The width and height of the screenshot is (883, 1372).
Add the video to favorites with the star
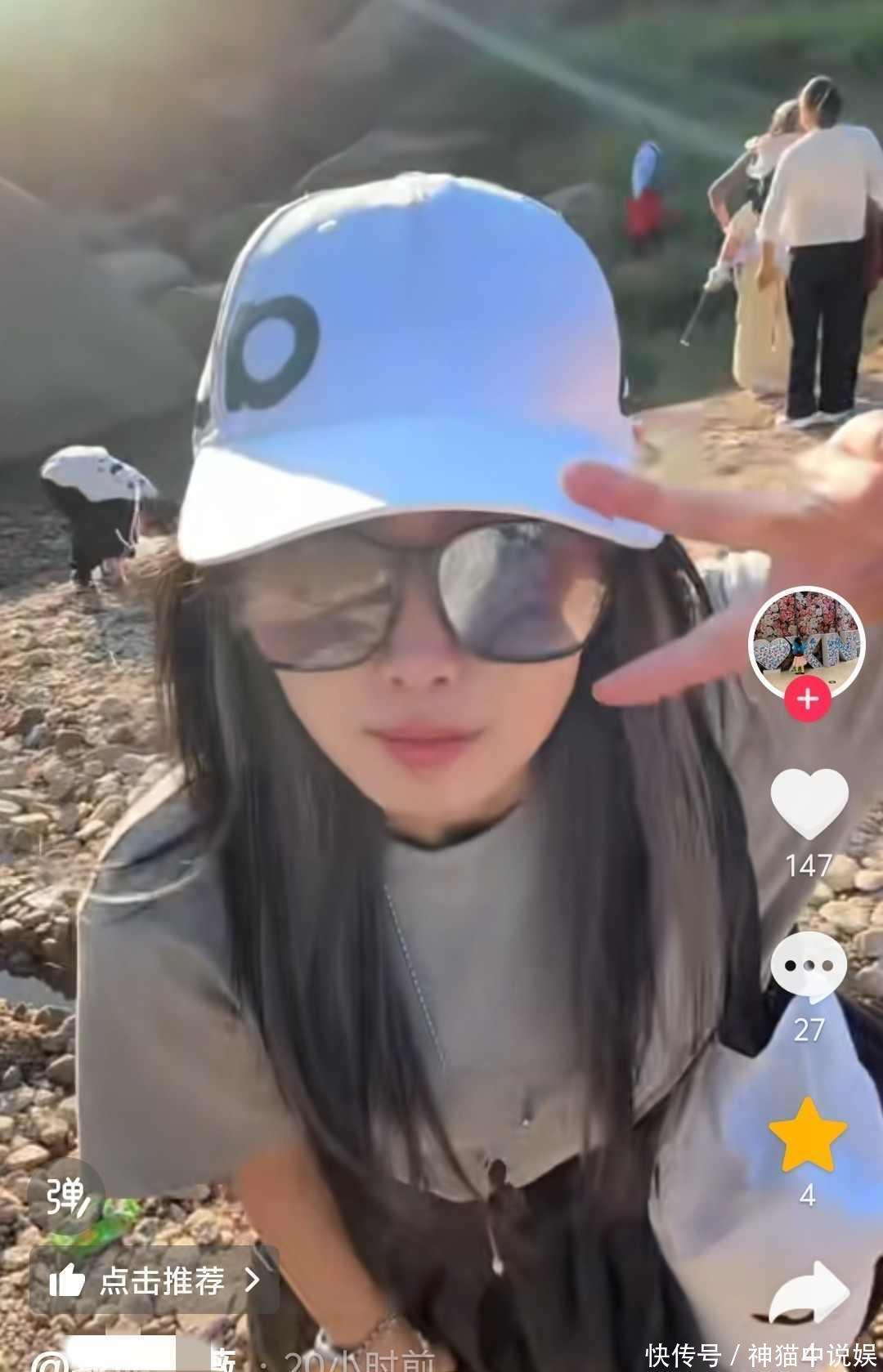click(808, 1134)
